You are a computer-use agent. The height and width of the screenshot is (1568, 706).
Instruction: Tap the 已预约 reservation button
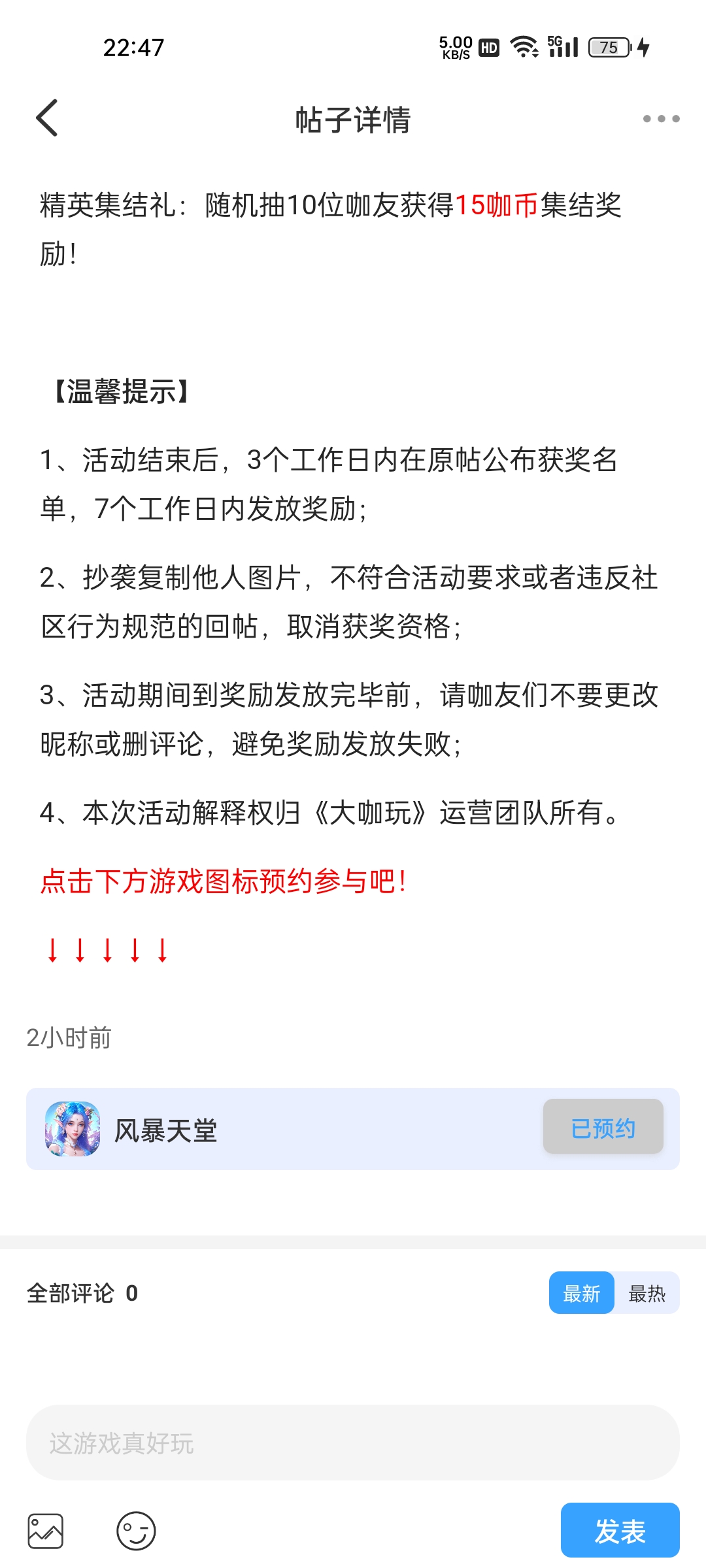603,1127
